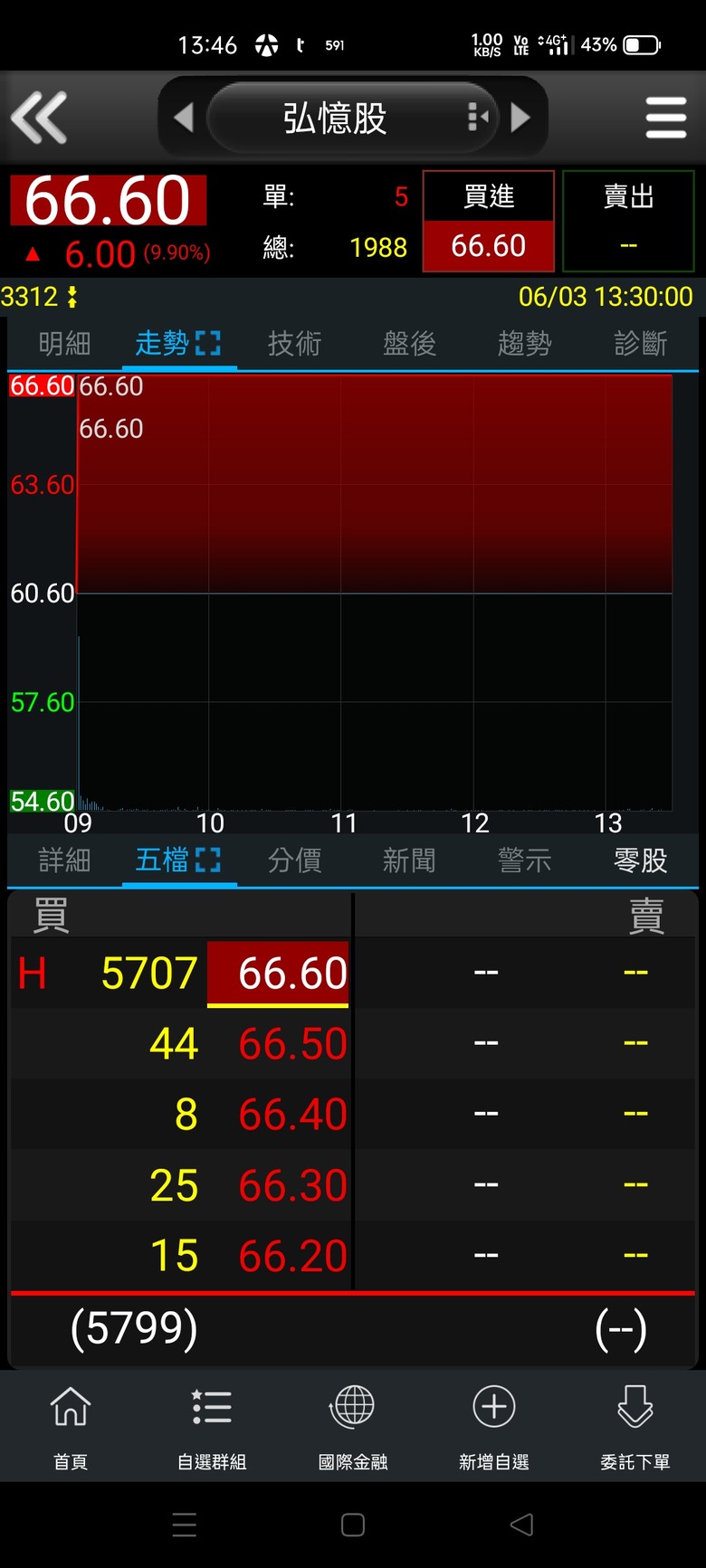This screenshot has width=706, height=1568.
Task: Open the 新聞 tab
Action: 409,860
